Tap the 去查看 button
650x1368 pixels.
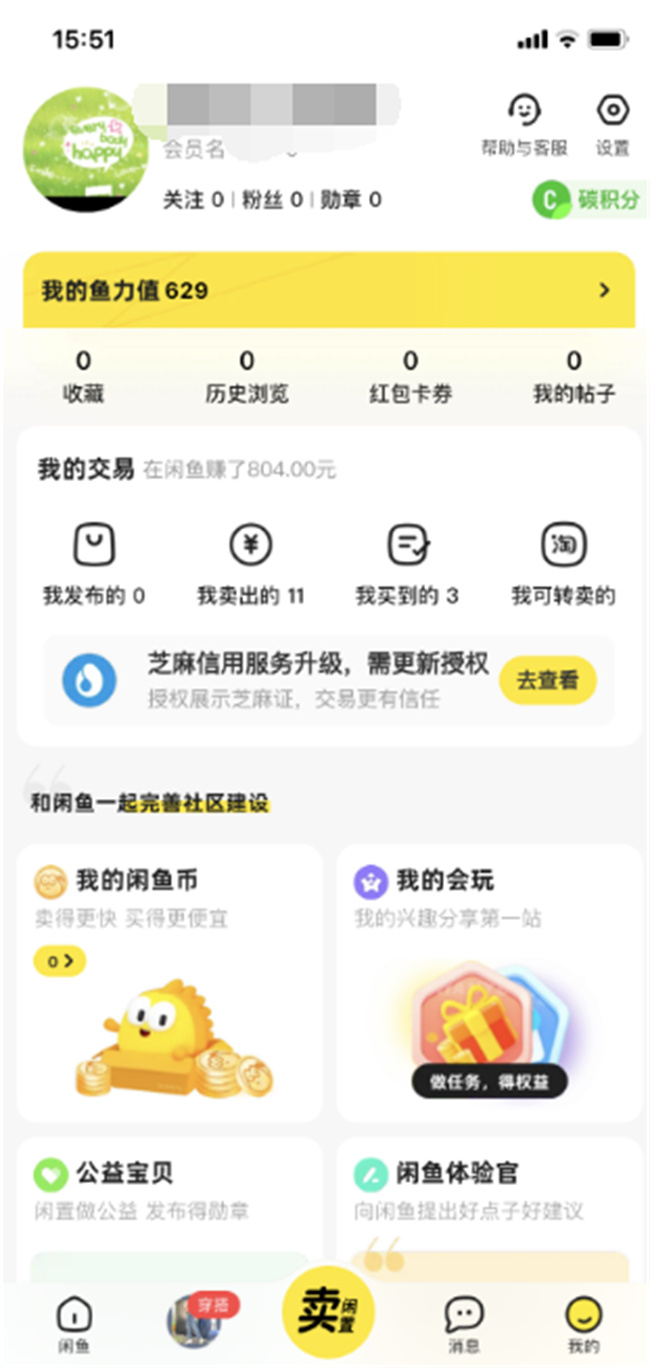pyautogui.click(x=548, y=680)
